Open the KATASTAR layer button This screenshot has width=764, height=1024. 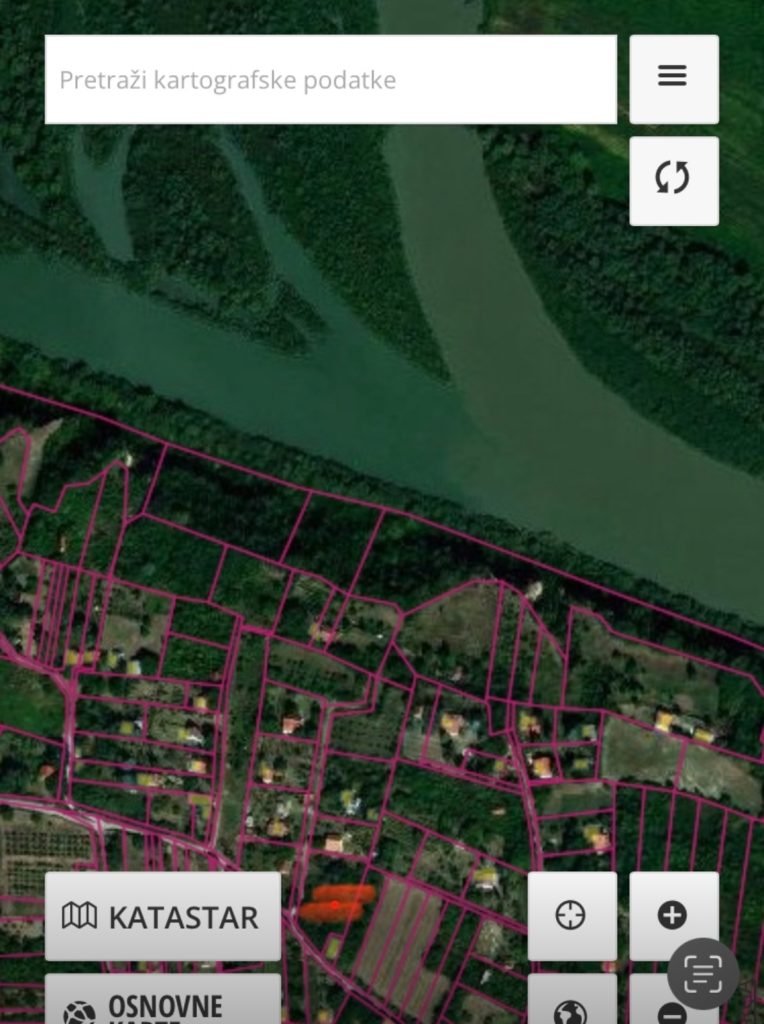pos(162,916)
